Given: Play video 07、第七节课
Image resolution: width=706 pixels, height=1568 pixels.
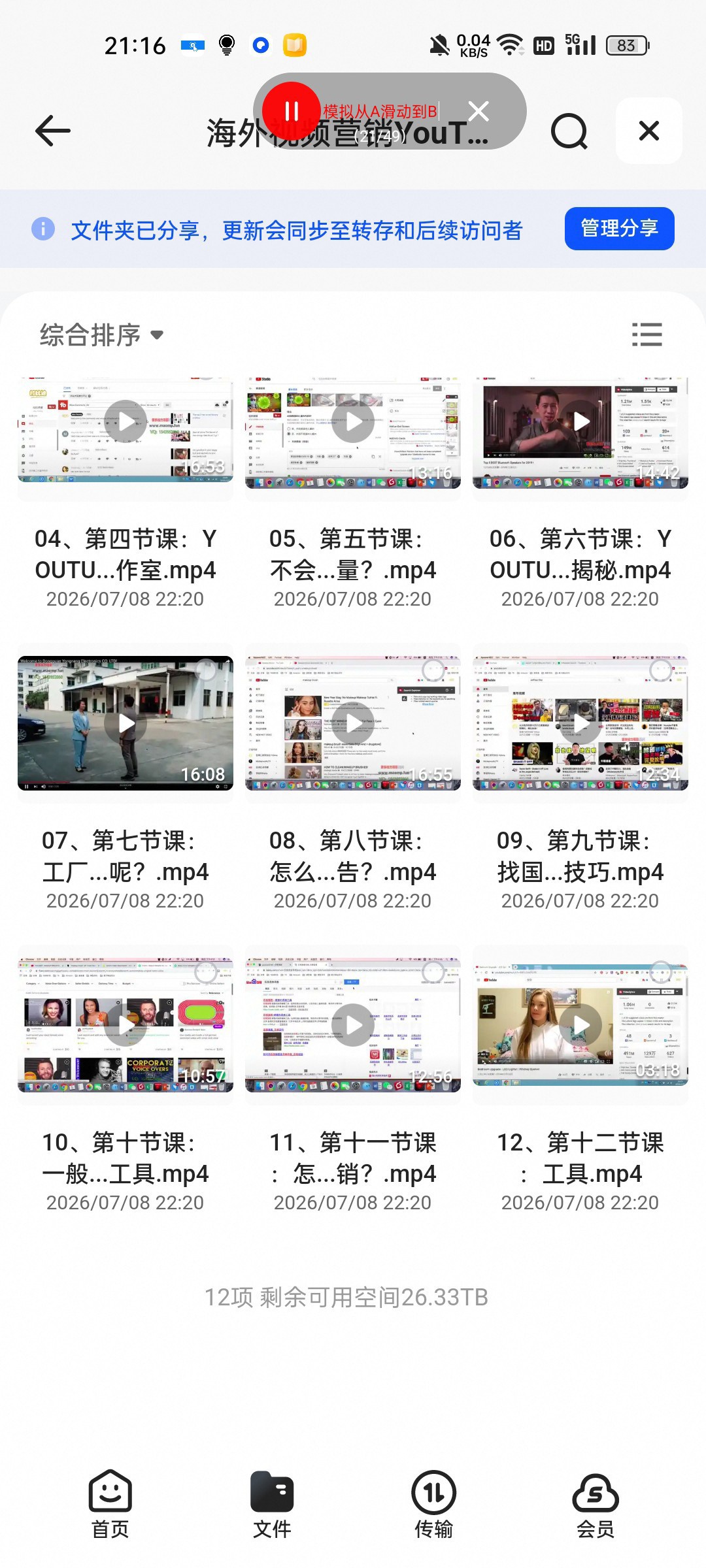Looking at the screenshot, I should coord(126,723).
